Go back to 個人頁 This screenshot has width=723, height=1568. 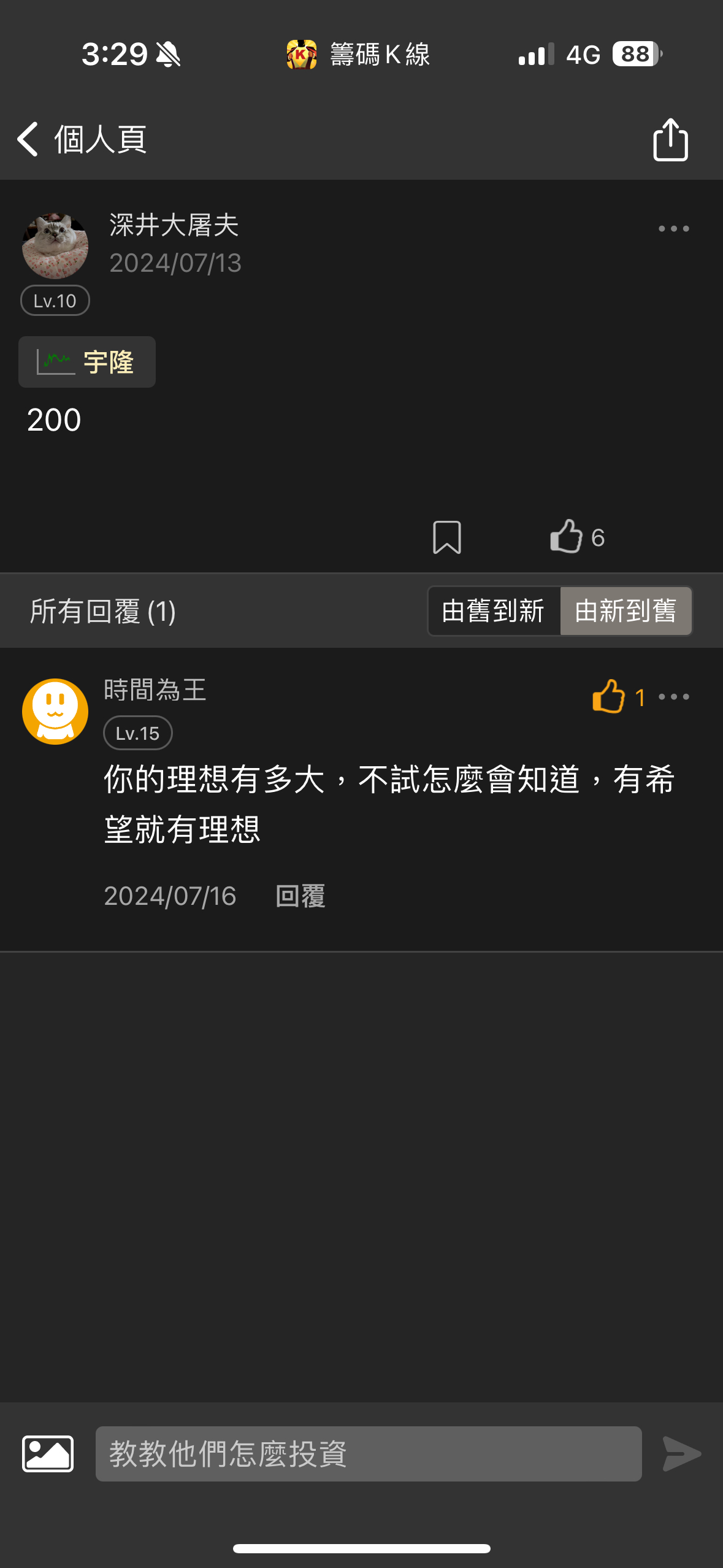[80, 139]
